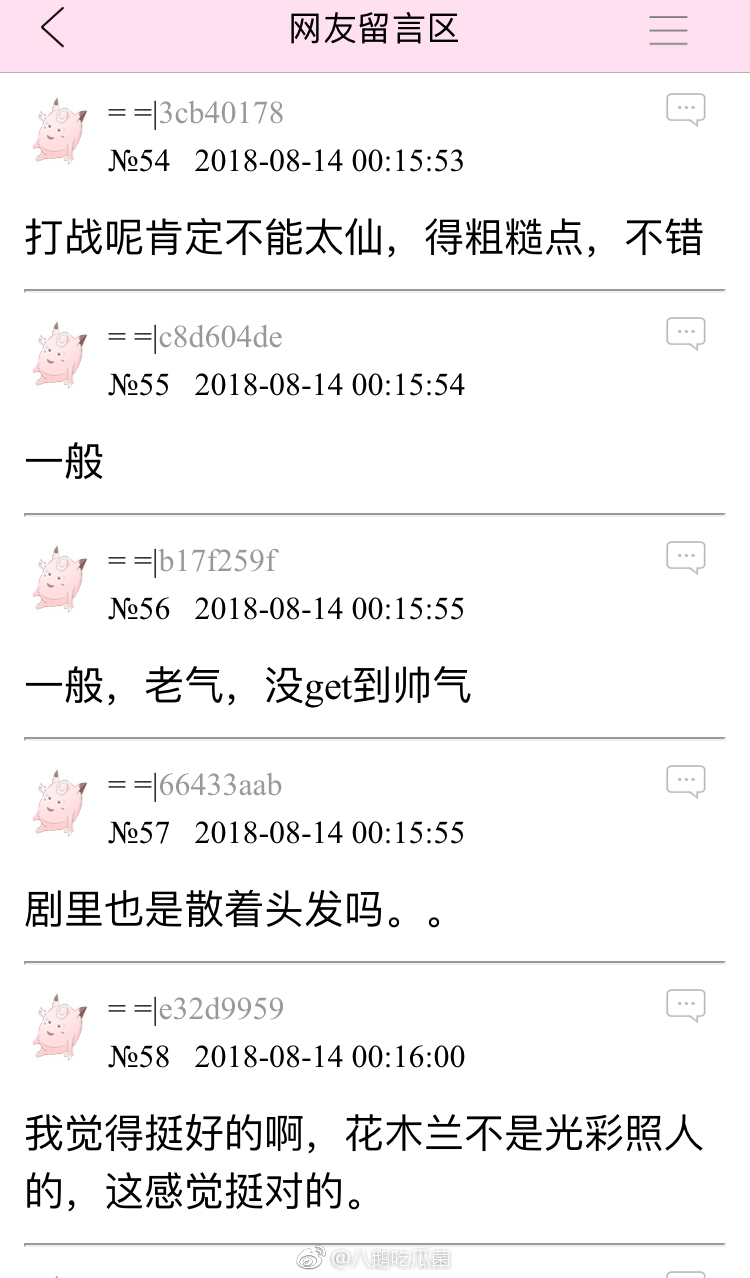Quote comment №58 via speech bubble

pyautogui.click(x=686, y=1005)
